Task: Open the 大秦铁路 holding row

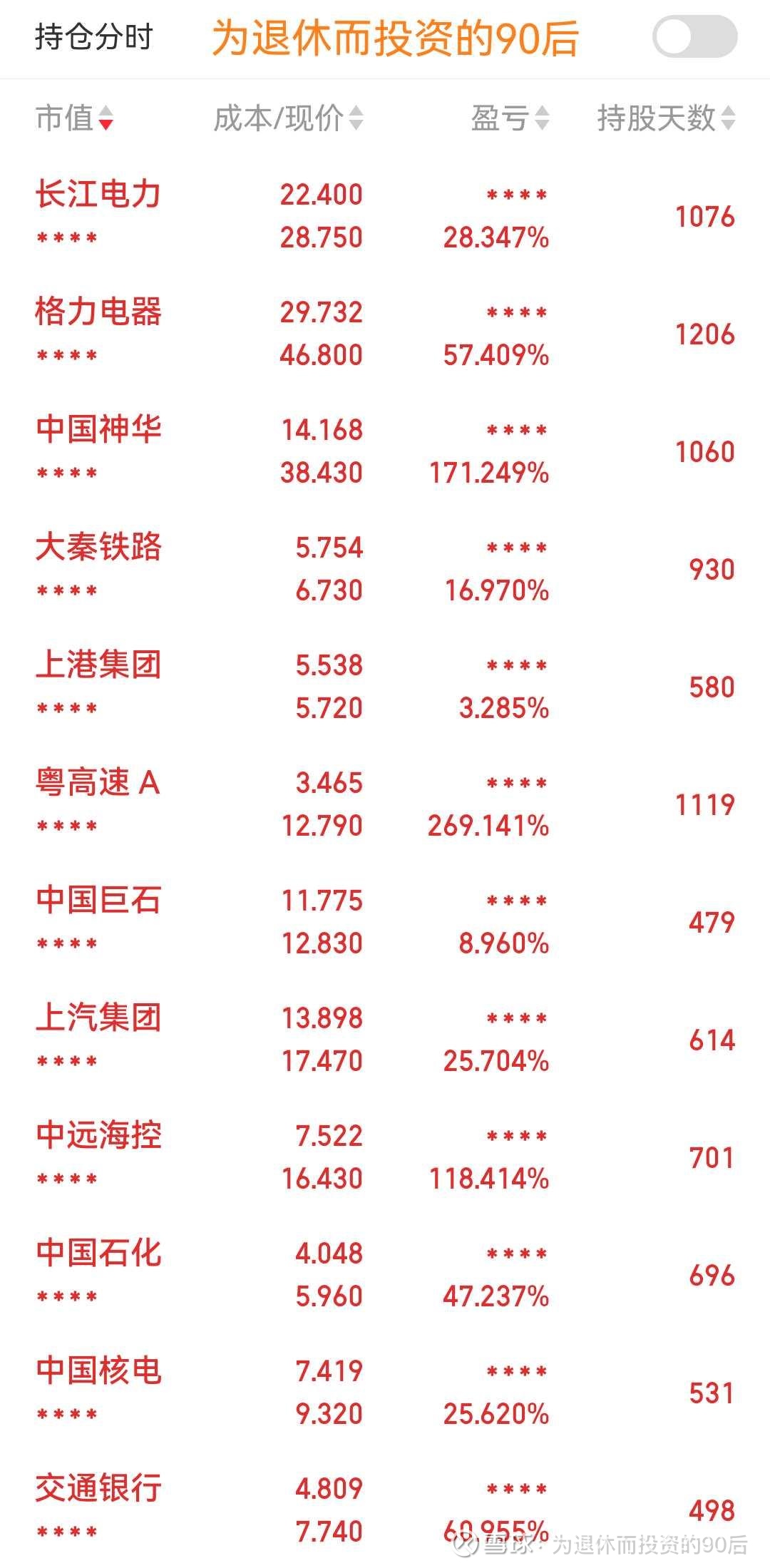Action: [x=385, y=568]
